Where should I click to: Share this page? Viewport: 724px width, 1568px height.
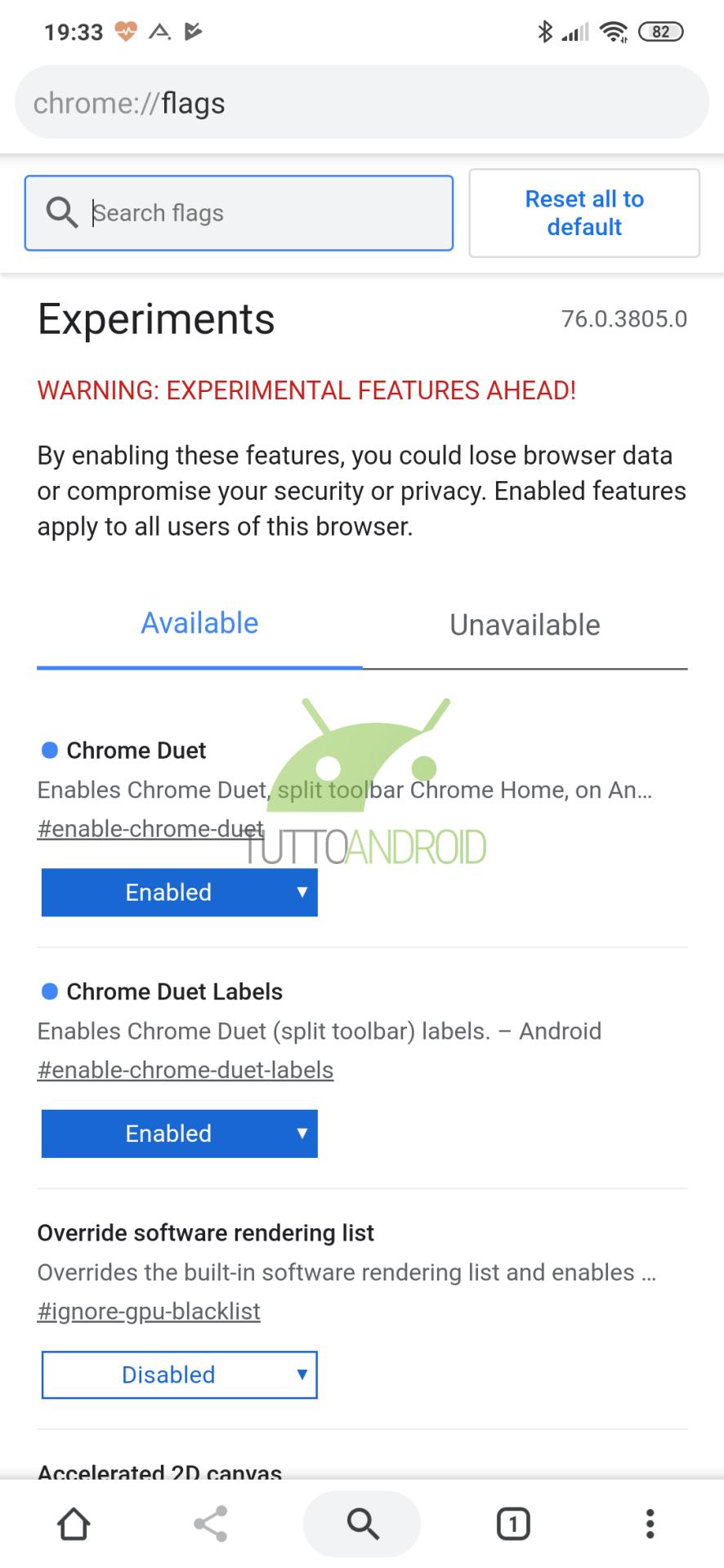[x=211, y=1524]
